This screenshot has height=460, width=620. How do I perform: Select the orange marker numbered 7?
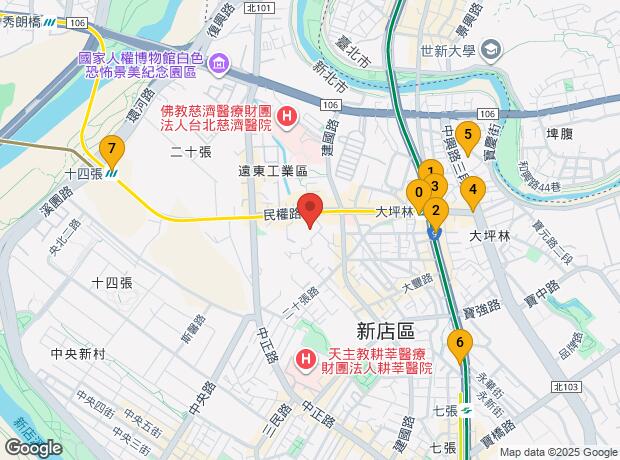(112, 150)
